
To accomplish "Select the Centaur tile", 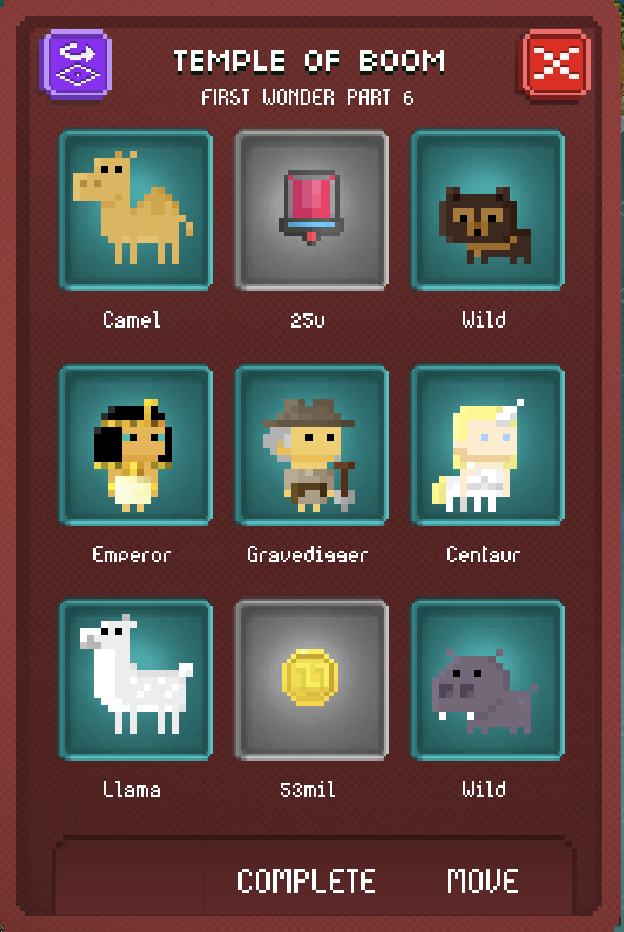I will (487, 445).
